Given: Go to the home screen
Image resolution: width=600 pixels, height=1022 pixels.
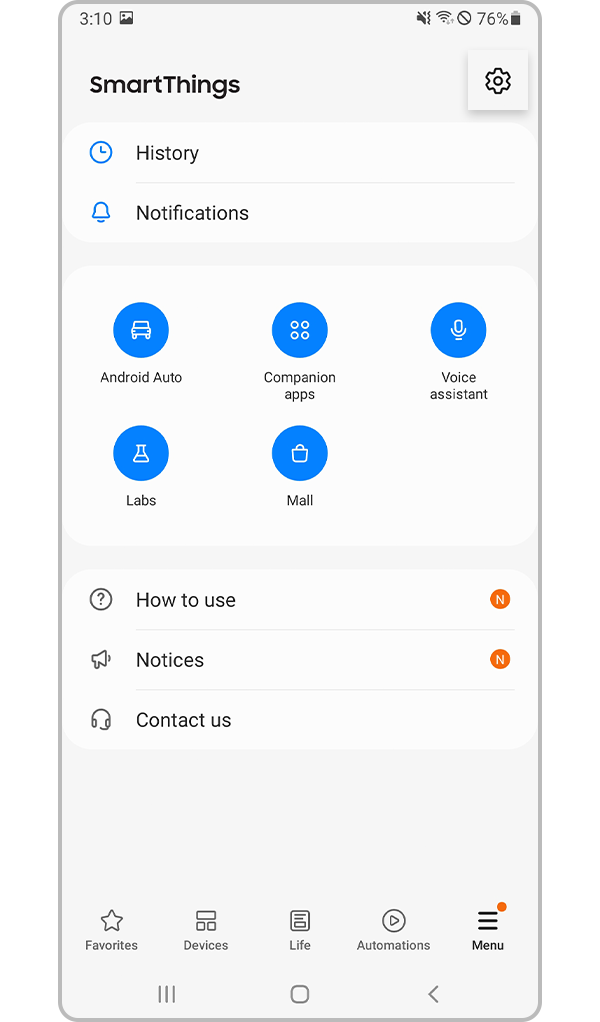Looking at the screenshot, I should point(300,994).
